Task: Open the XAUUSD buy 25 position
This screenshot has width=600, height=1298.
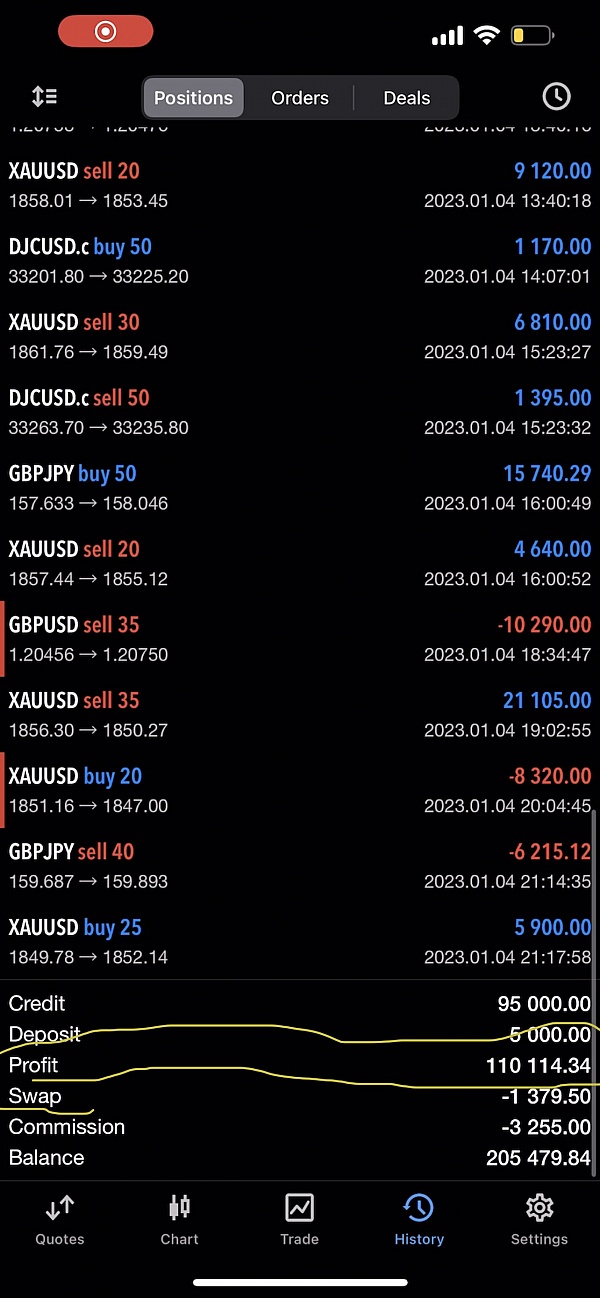Action: point(300,941)
